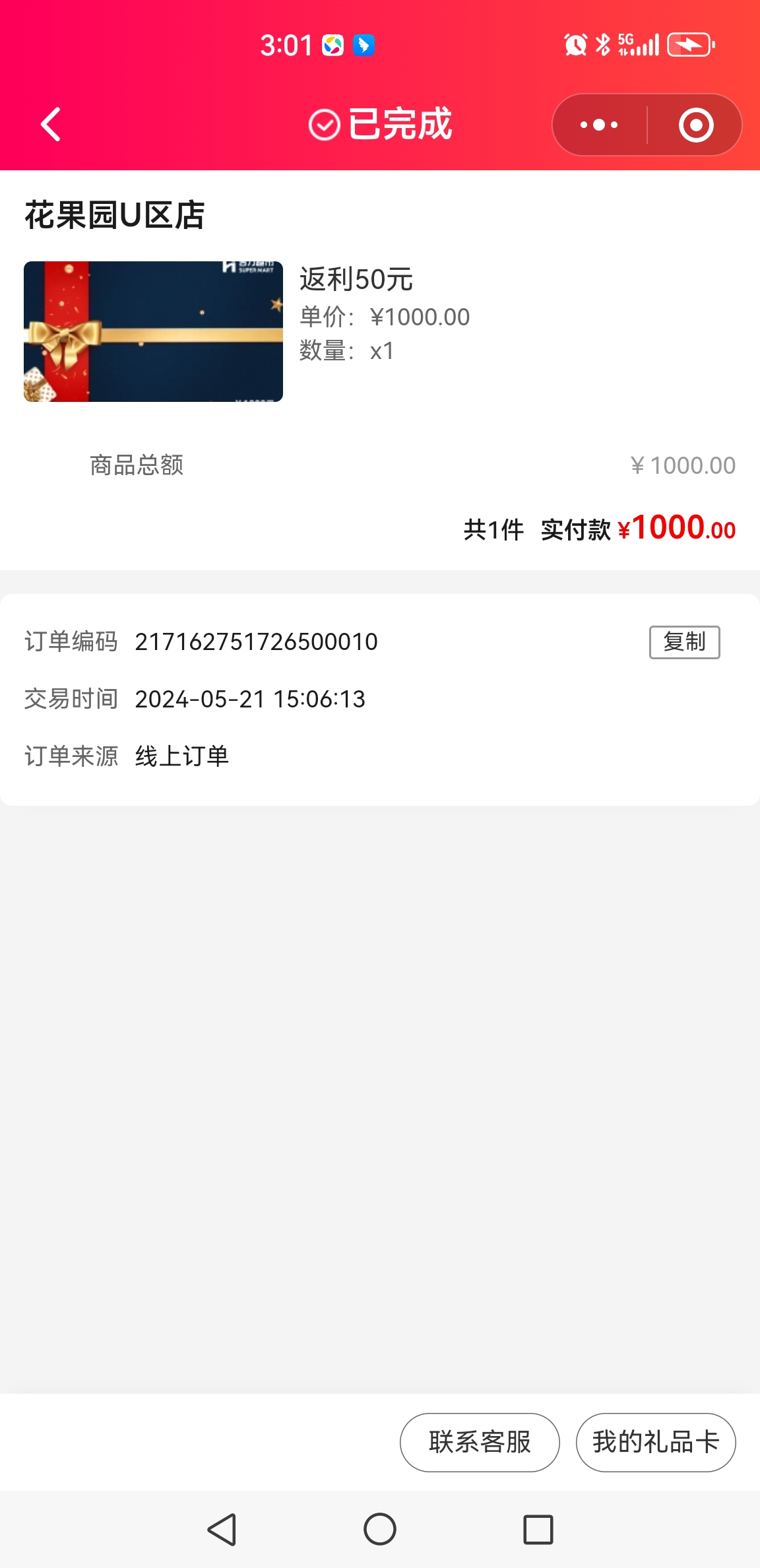The image size is (760, 1568).
Task: Close the mini program with circle icon
Action: 696,125
